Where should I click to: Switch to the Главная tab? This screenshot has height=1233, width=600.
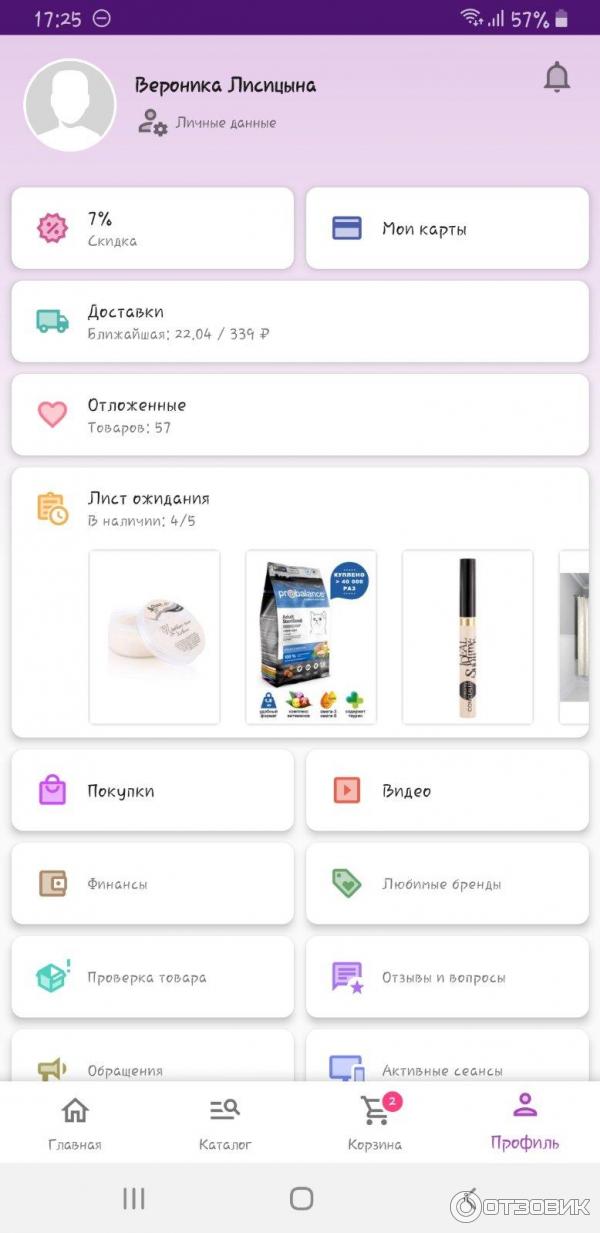point(75,1122)
